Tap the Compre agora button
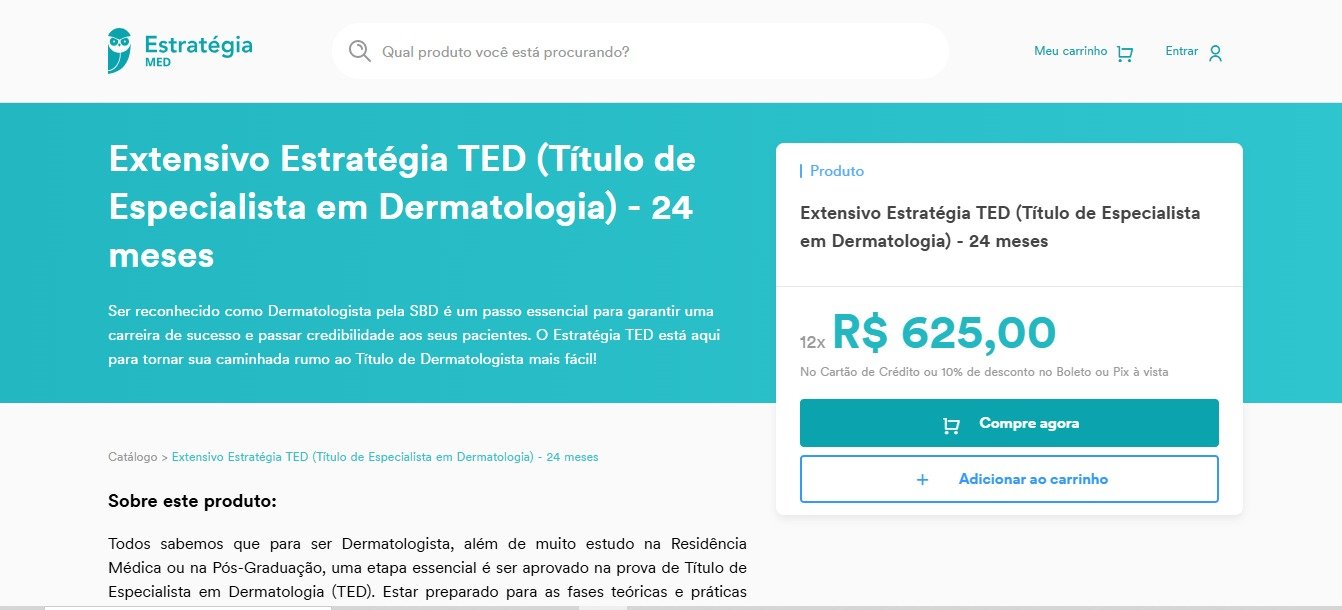1342x610 pixels. [x=1009, y=423]
